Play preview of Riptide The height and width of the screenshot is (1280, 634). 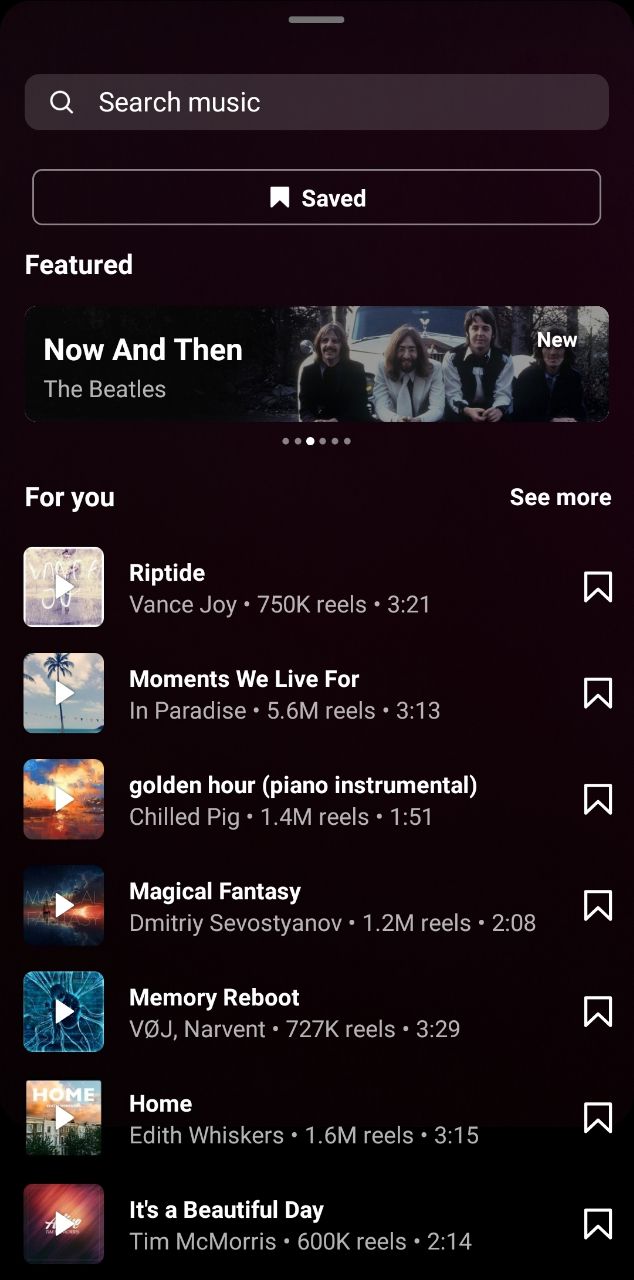[64, 587]
